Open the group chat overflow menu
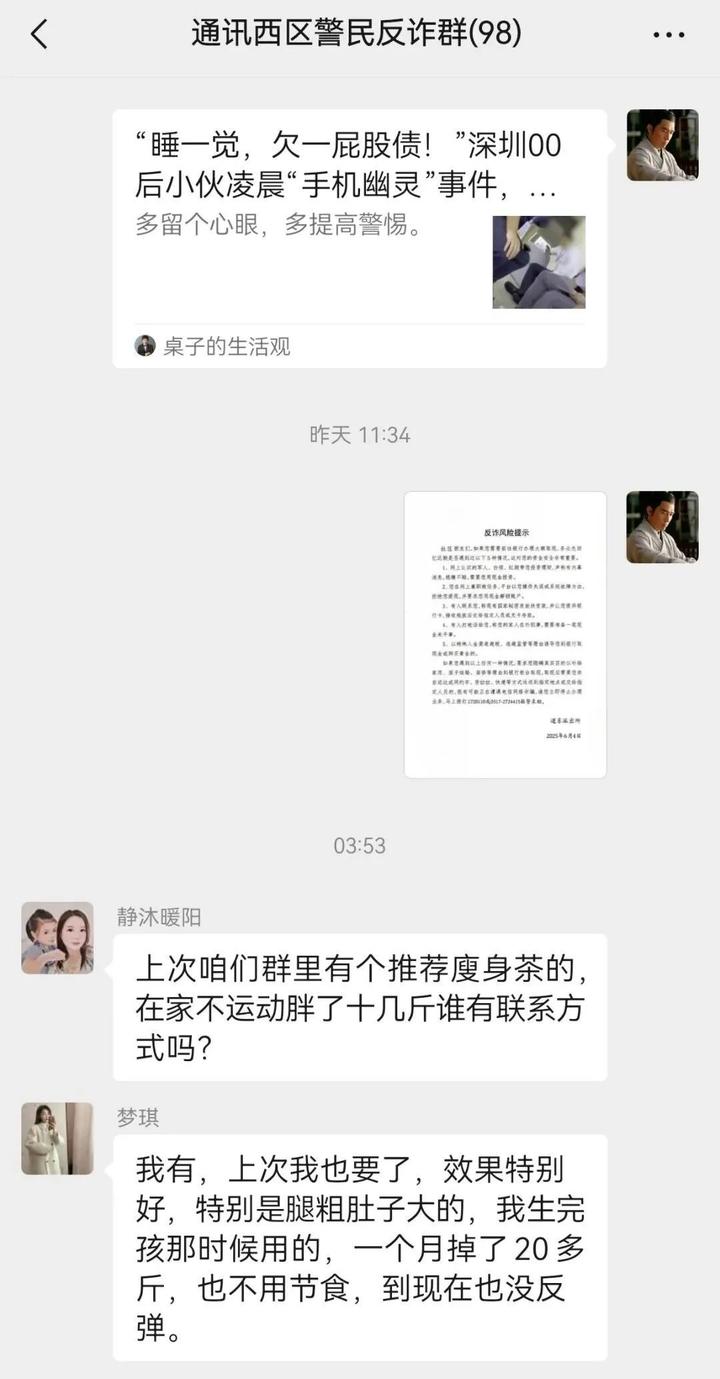 668,35
